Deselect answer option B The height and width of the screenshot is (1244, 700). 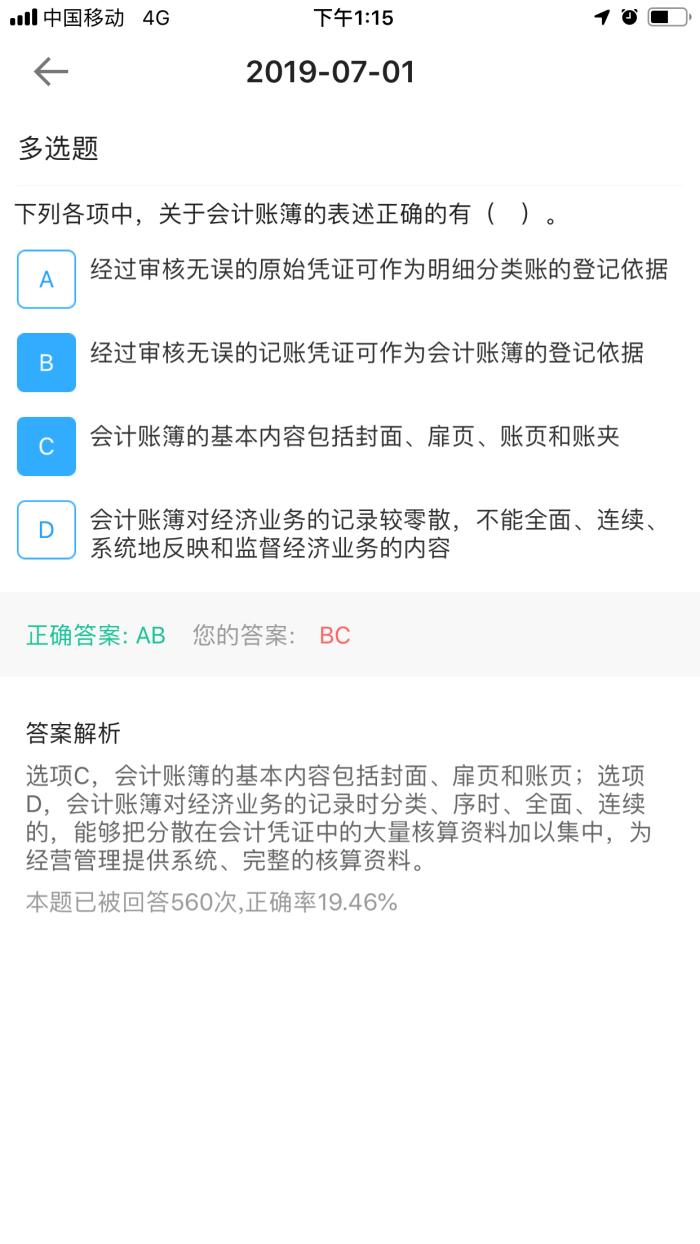click(x=46, y=363)
